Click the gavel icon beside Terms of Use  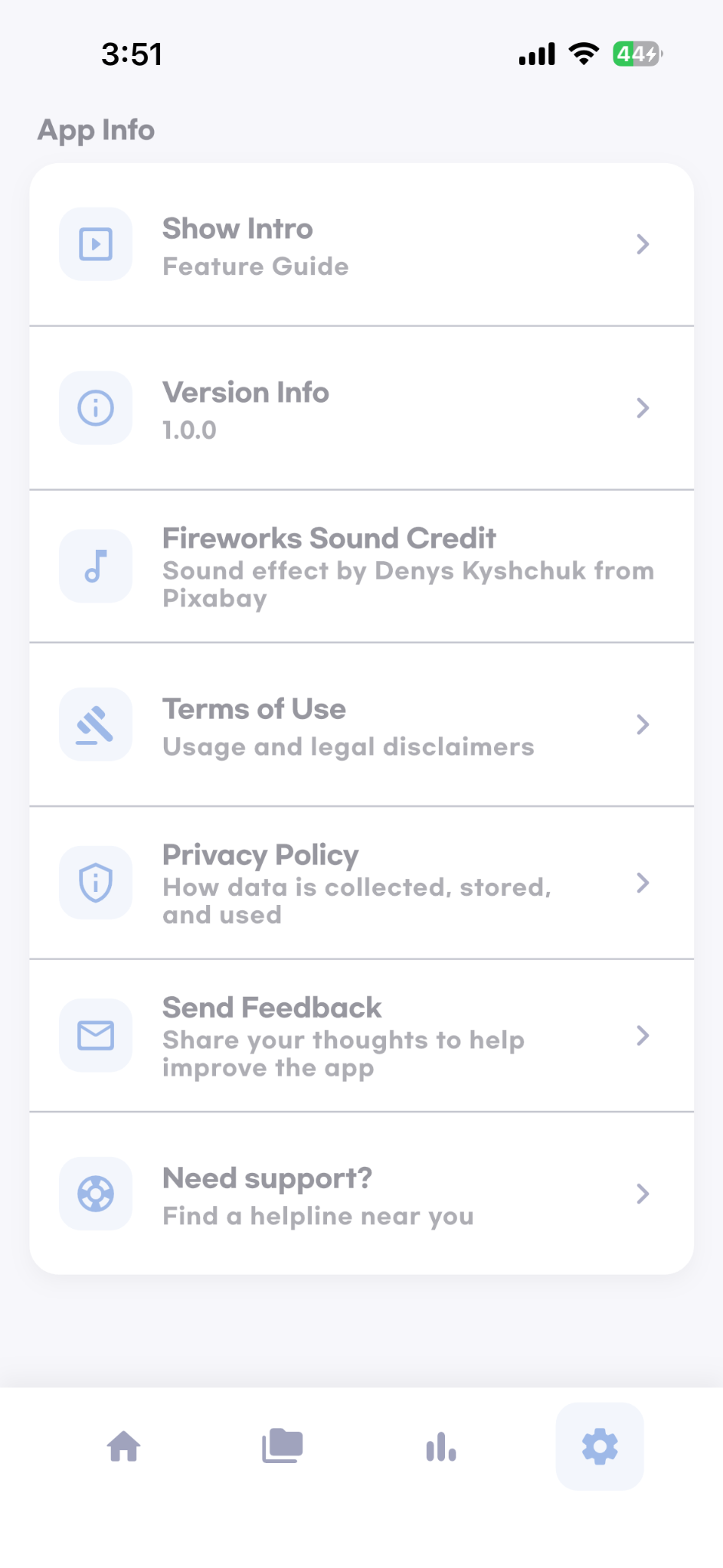point(95,724)
